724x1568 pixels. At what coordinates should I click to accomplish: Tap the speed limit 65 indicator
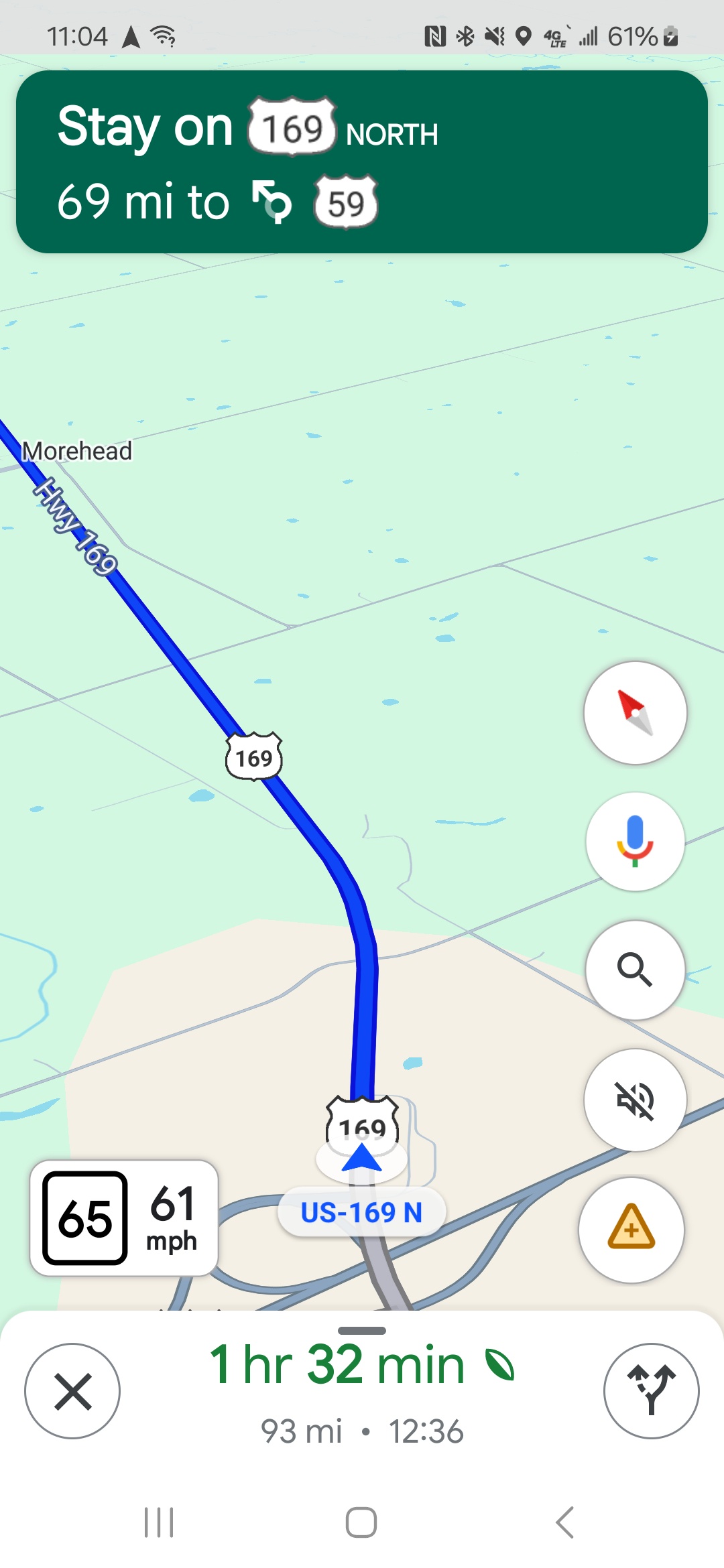point(85,1218)
